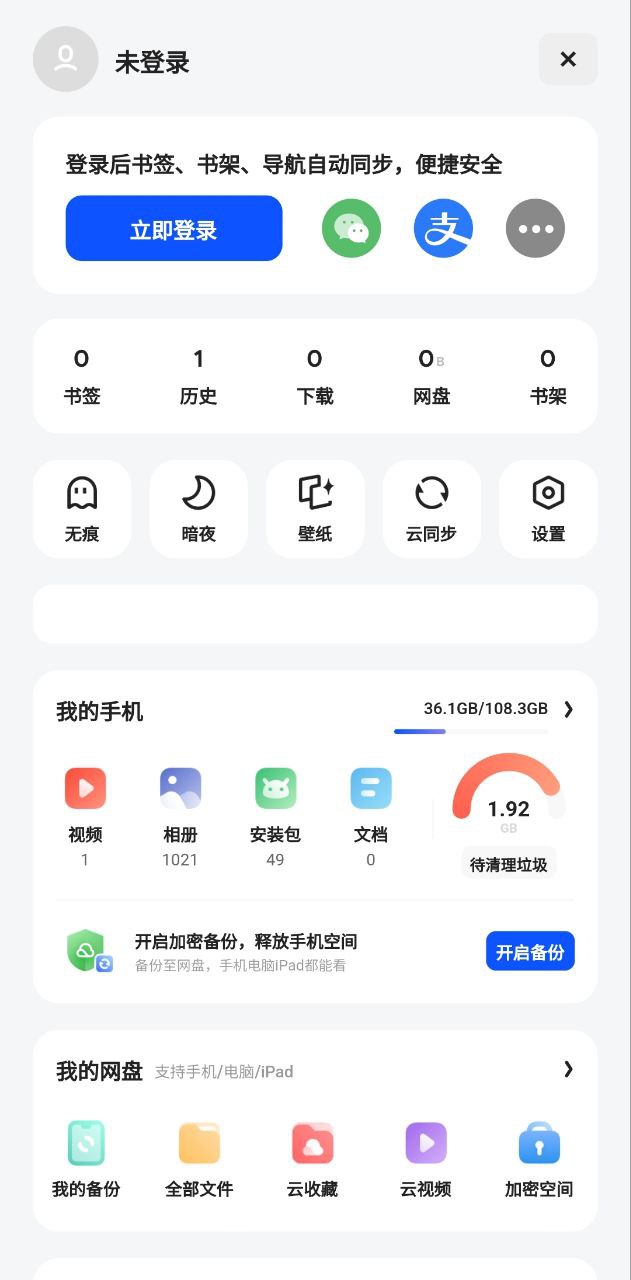Viewport: 631px width, 1280px height.
Task: Tap 开启备份 to enable backup
Action: (x=530, y=951)
